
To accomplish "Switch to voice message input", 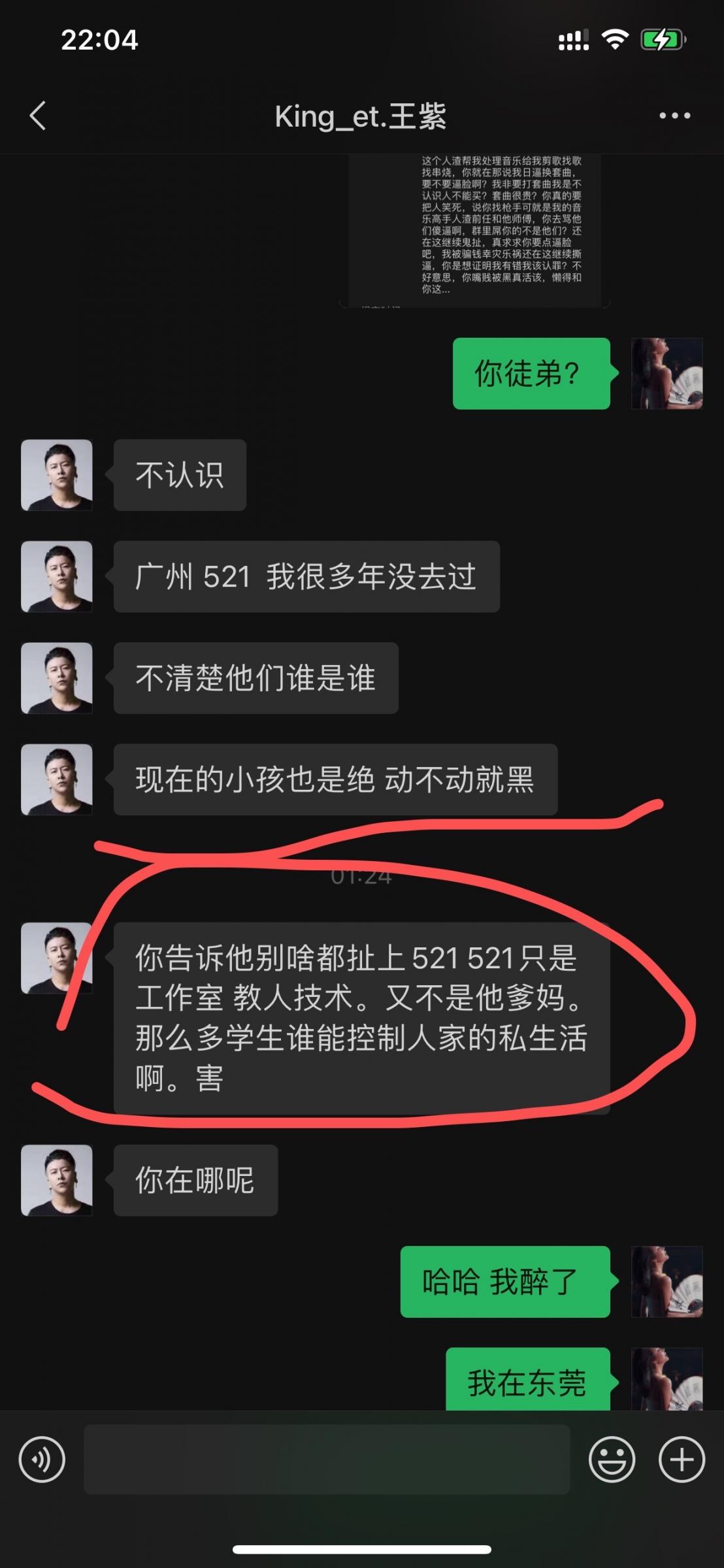I will (x=42, y=1459).
